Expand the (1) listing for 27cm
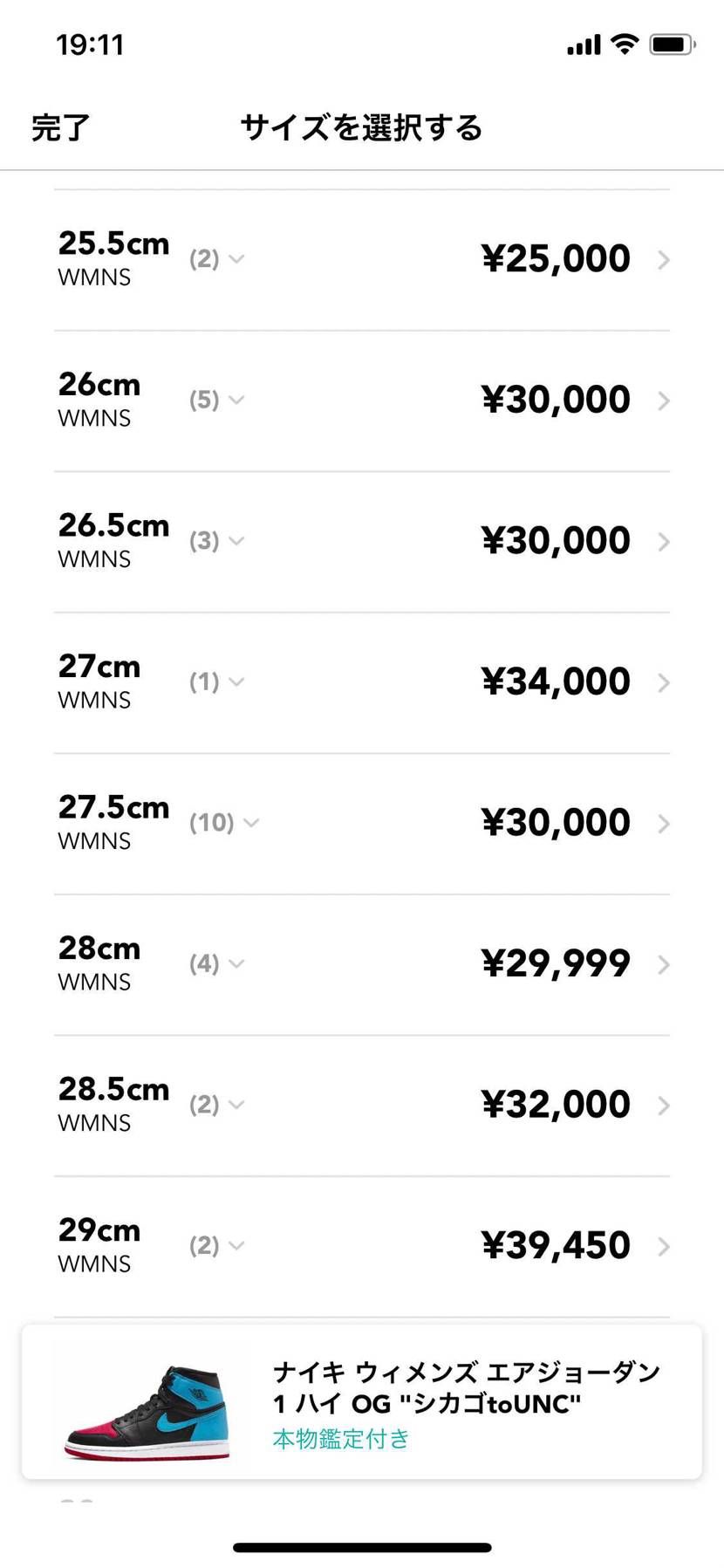Image resolution: width=724 pixels, height=1568 pixels. [x=216, y=681]
